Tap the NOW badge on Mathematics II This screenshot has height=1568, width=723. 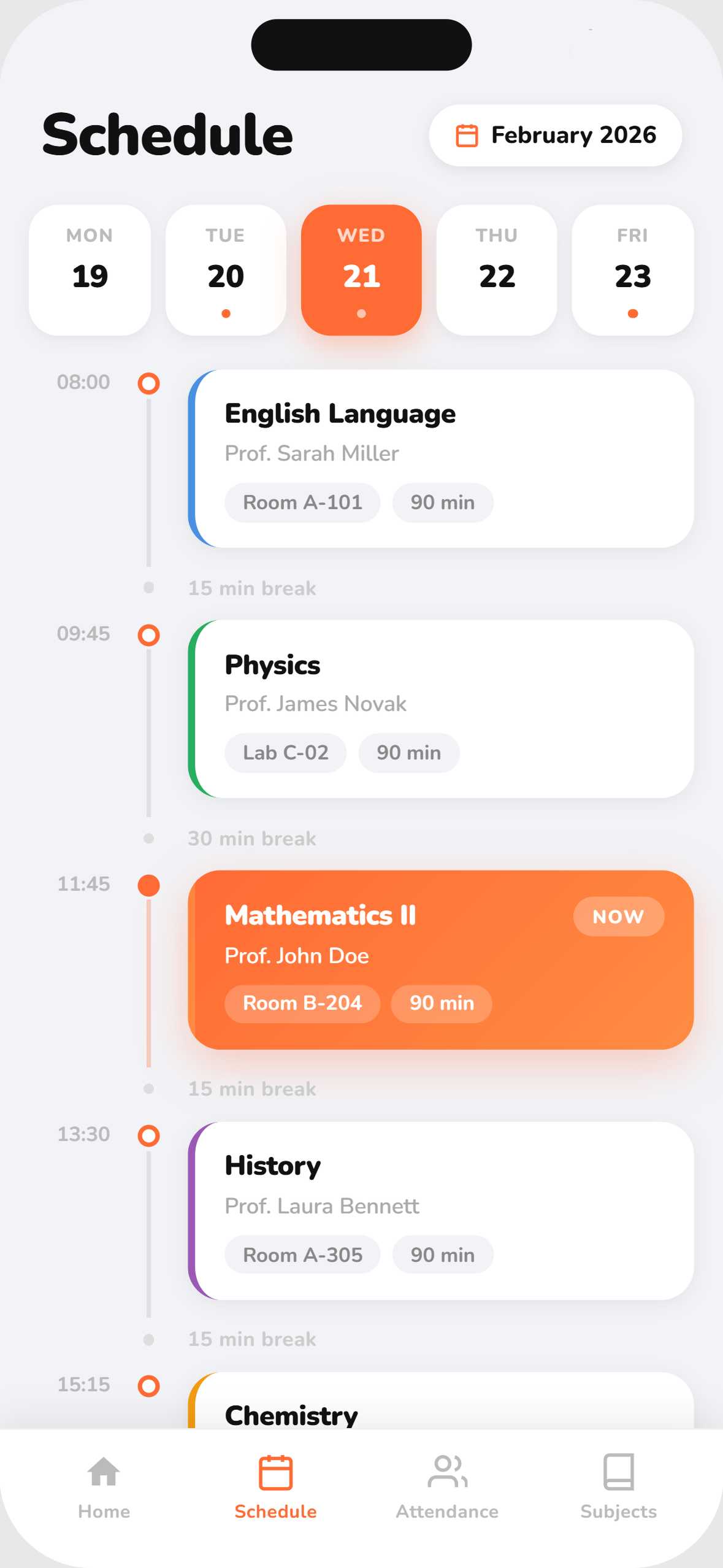(x=619, y=917)
